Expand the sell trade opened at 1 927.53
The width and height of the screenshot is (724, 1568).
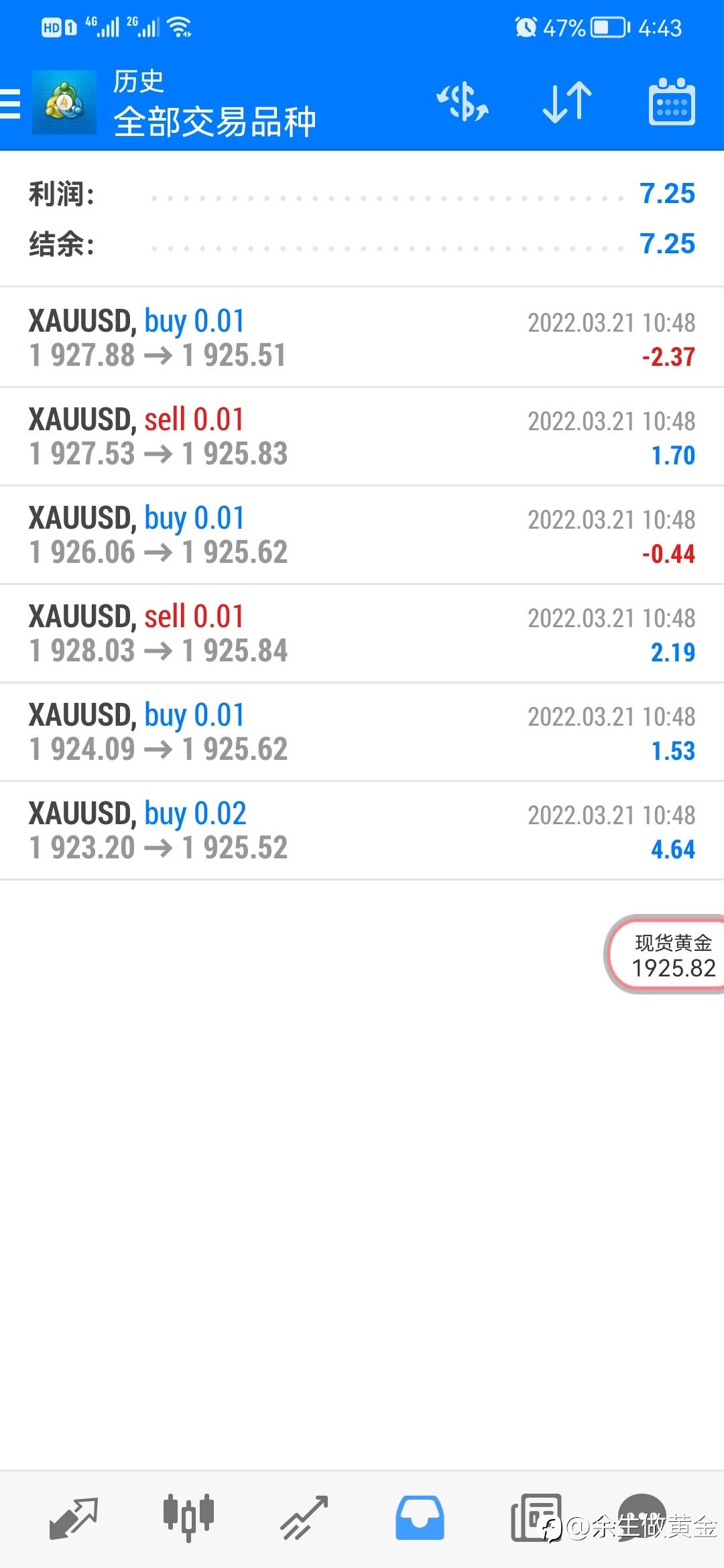tap(362, 437)
